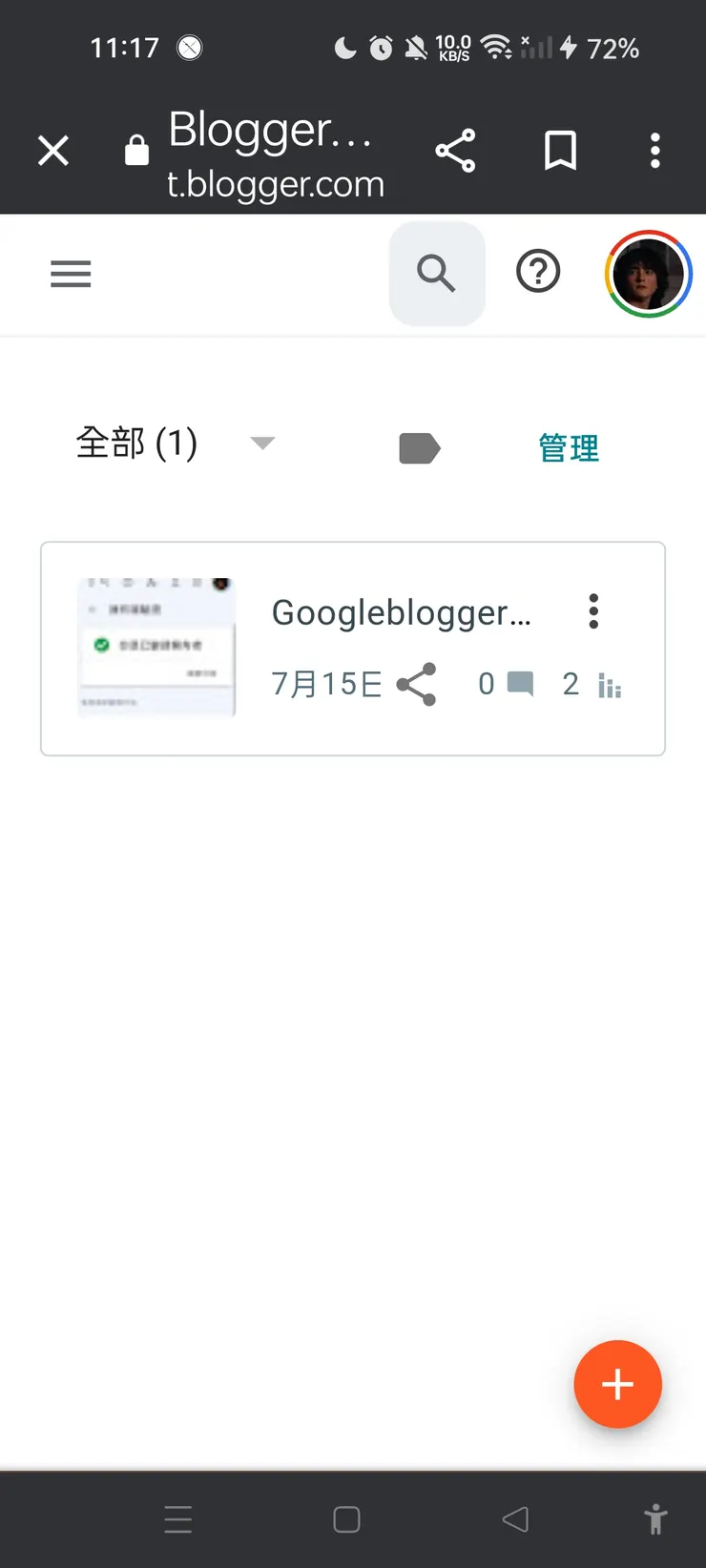This screenshot has width=706, height=1568.
Task: Share the page from the browser toolbar
Action: [455, 150]
